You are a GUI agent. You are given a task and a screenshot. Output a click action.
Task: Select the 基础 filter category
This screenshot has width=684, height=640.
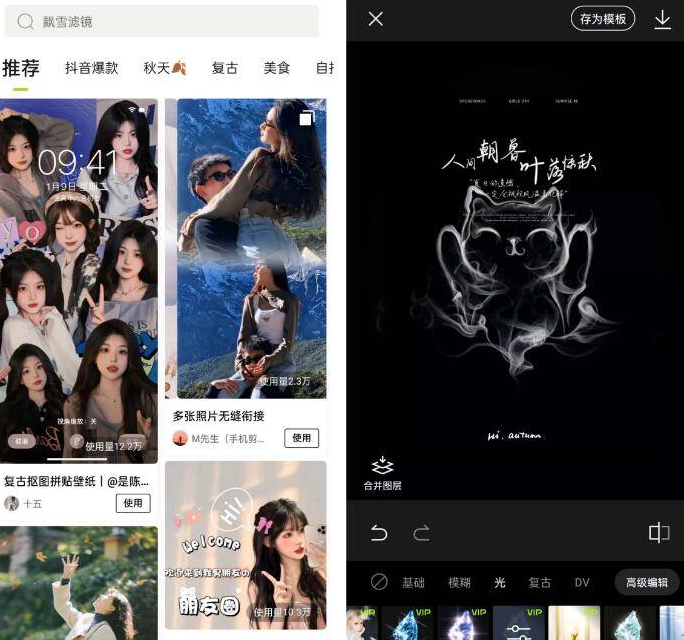413,582
